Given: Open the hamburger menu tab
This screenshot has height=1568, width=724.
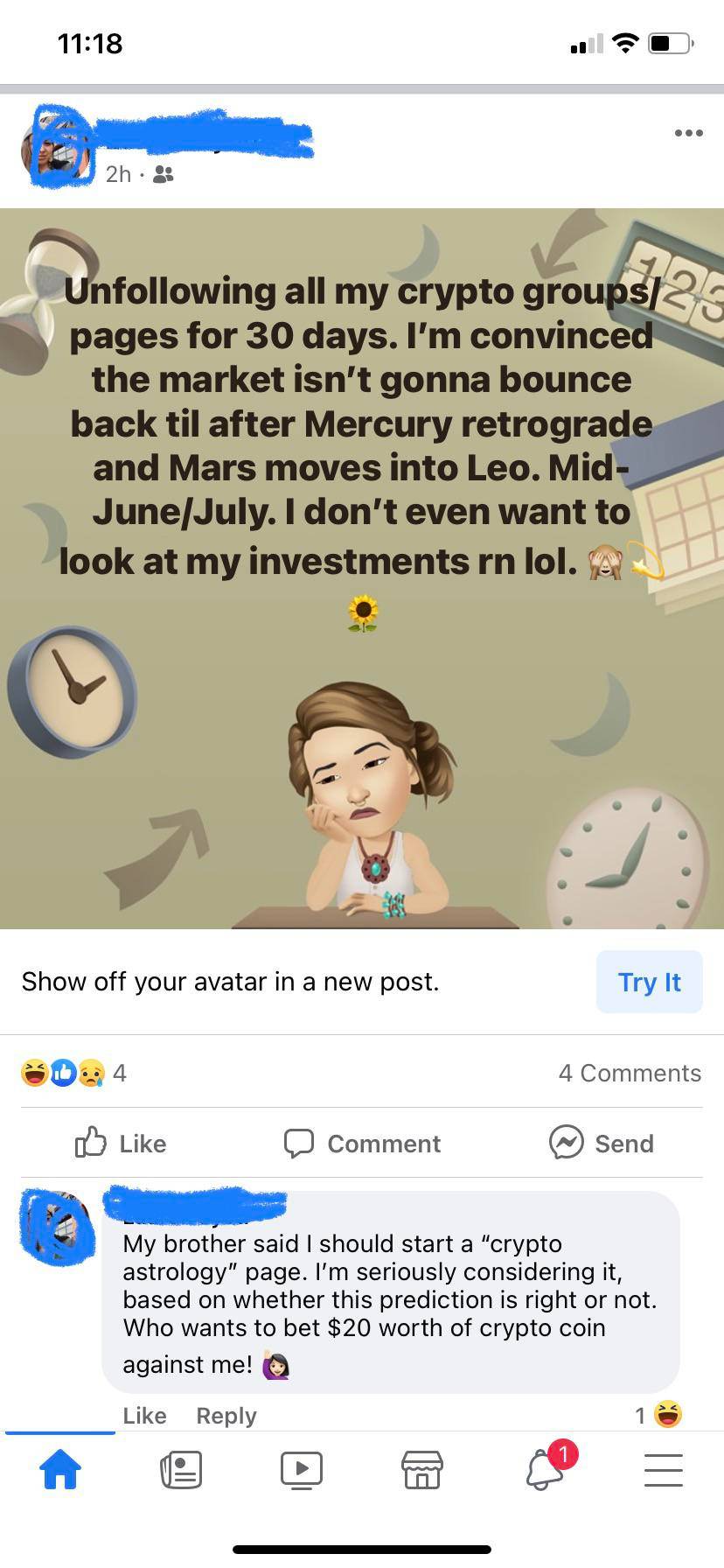Looking at the screenshot, I should (x=664, y=1469).
